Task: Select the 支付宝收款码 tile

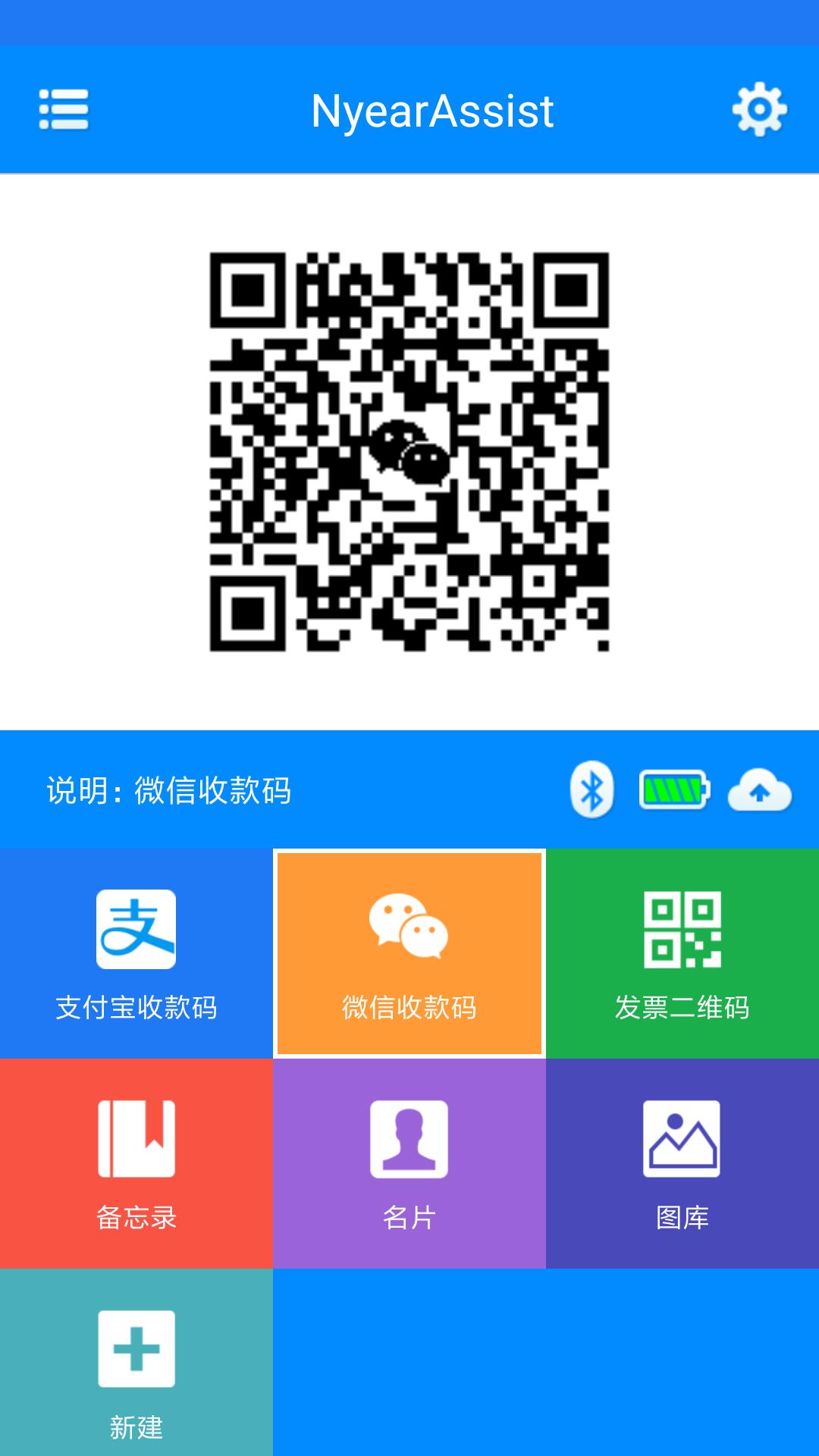Action: pos(136,953)
